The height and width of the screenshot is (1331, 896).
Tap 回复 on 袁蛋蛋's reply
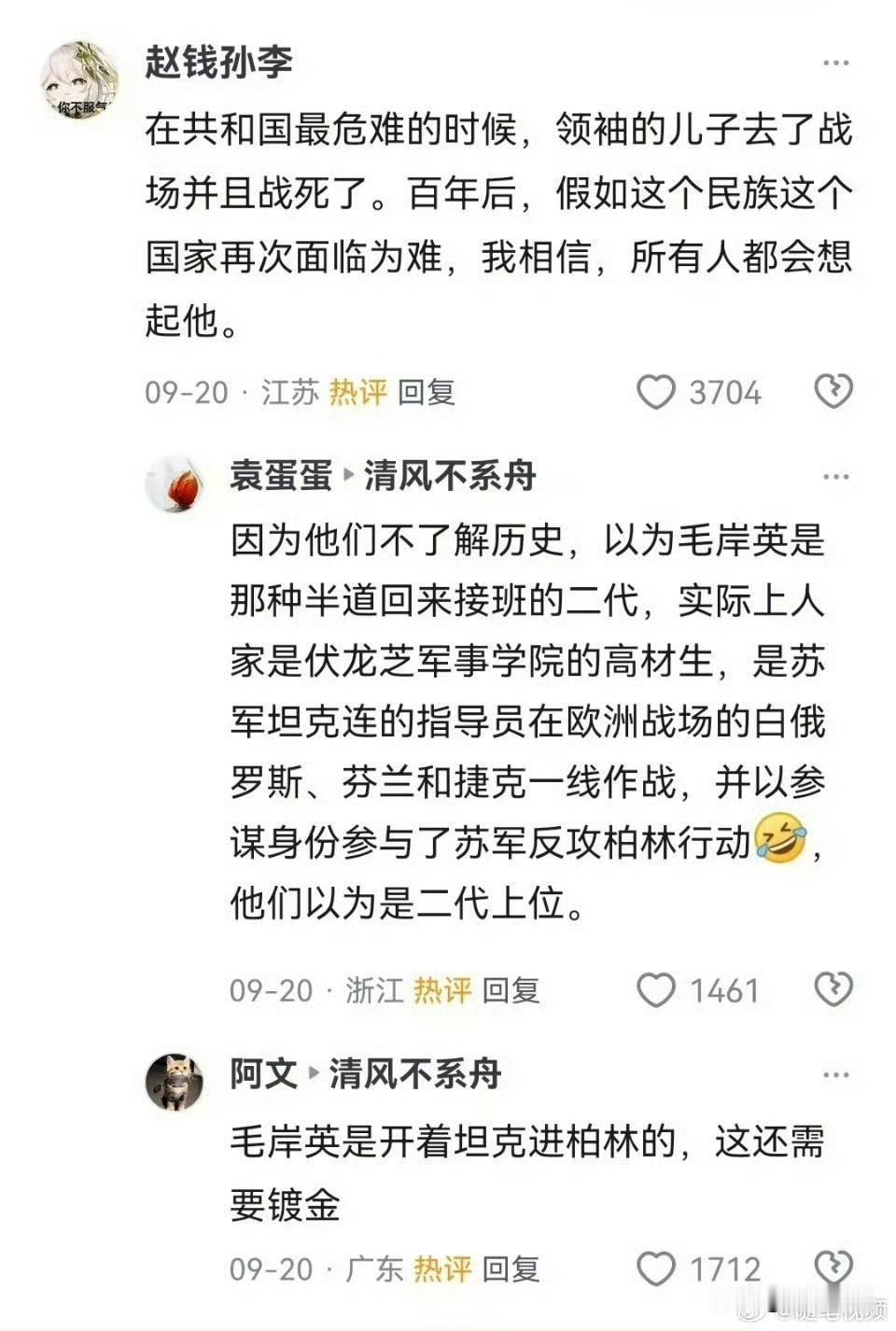[514, 992]
